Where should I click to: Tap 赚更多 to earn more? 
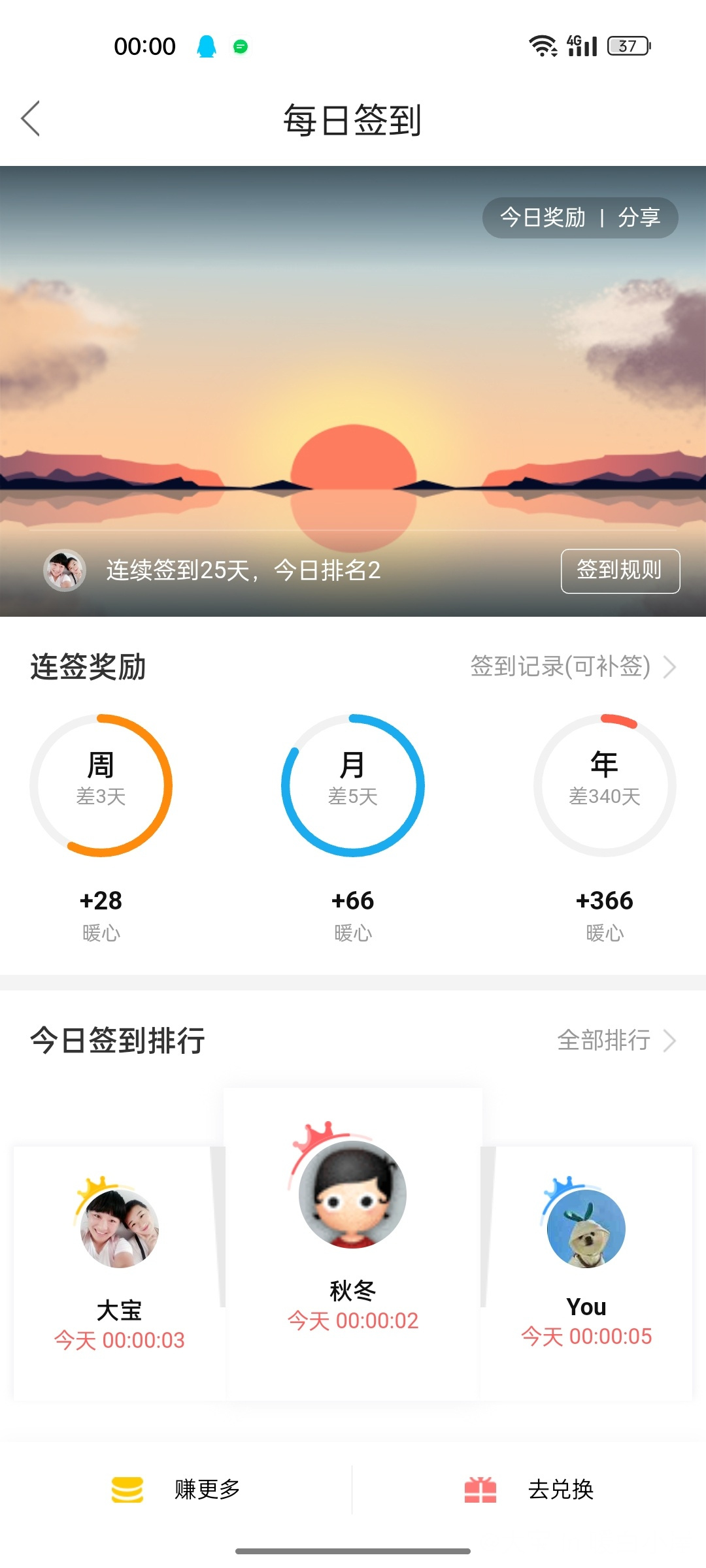coord(176,1490)
